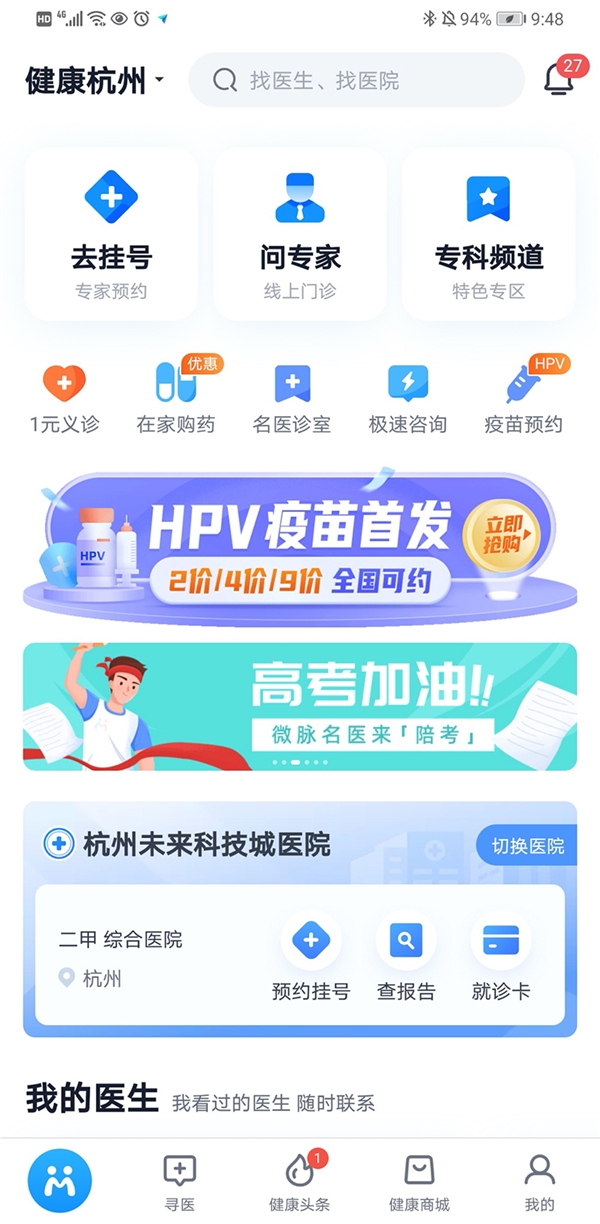Open 名医诊室 shortcut
This screenshot has height=1224, width=600.
(x=291, y=398)
